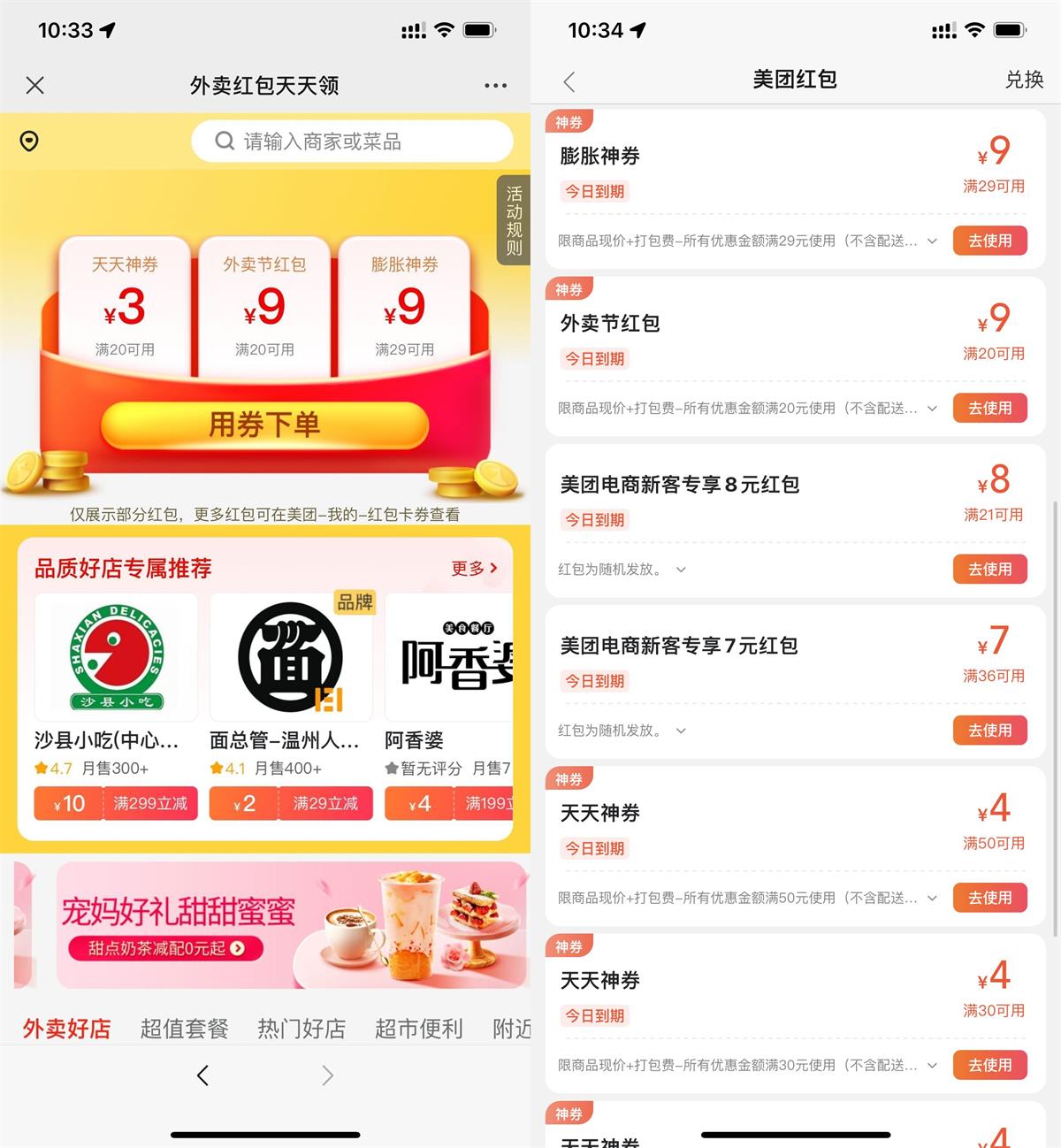
Task: Switch to the 超市便利 tab
Action: click(419, 1028)
